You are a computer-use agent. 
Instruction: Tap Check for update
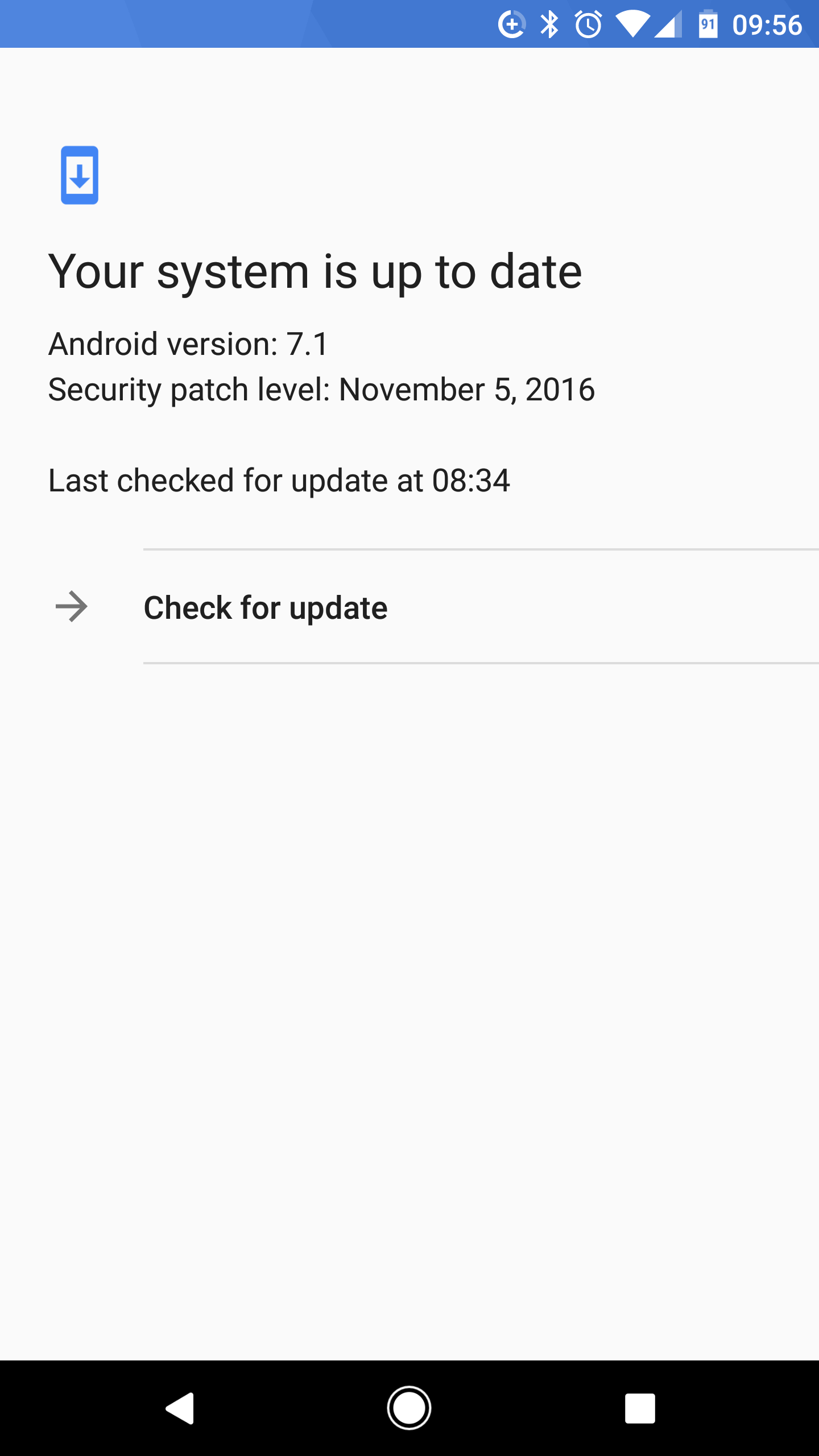coord(266,607)
